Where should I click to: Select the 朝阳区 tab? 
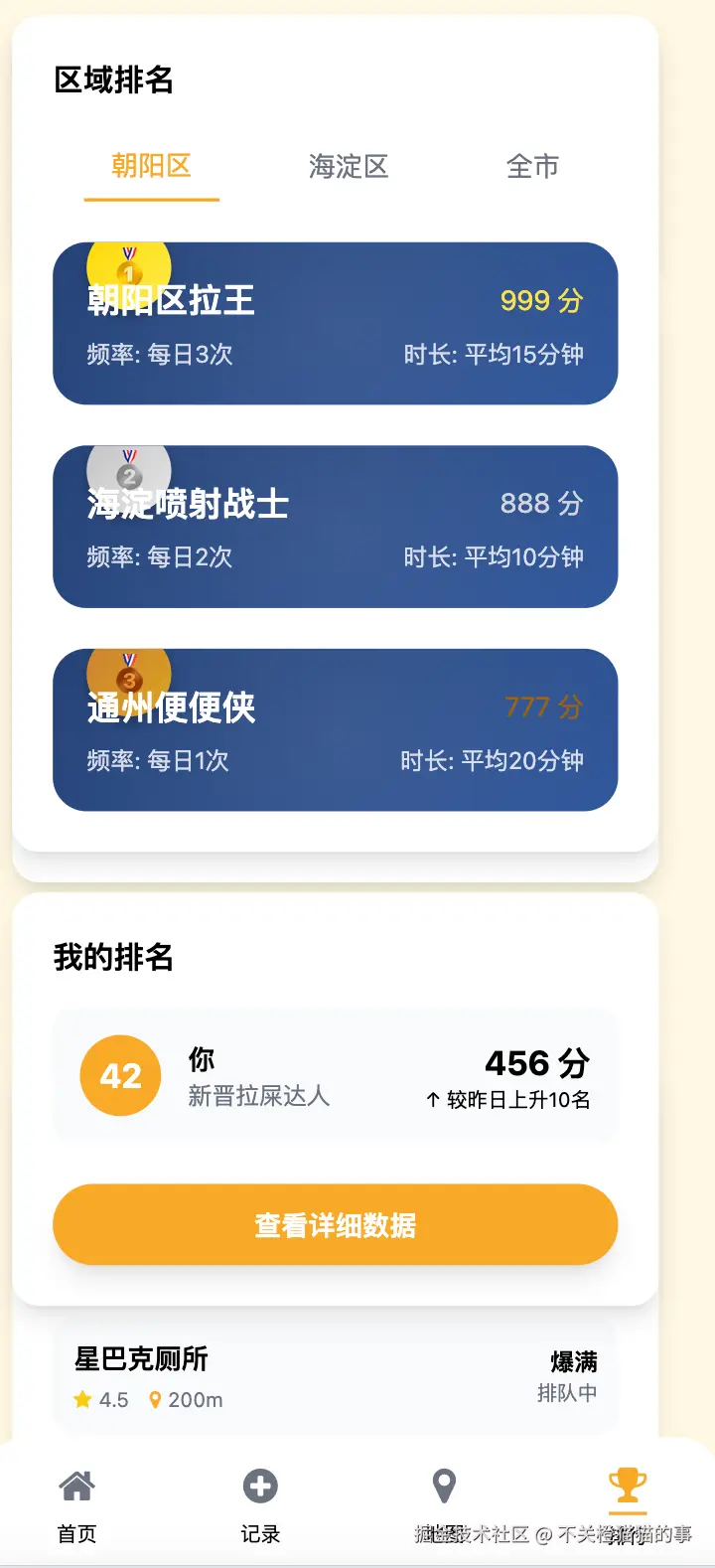coord(150,167)
